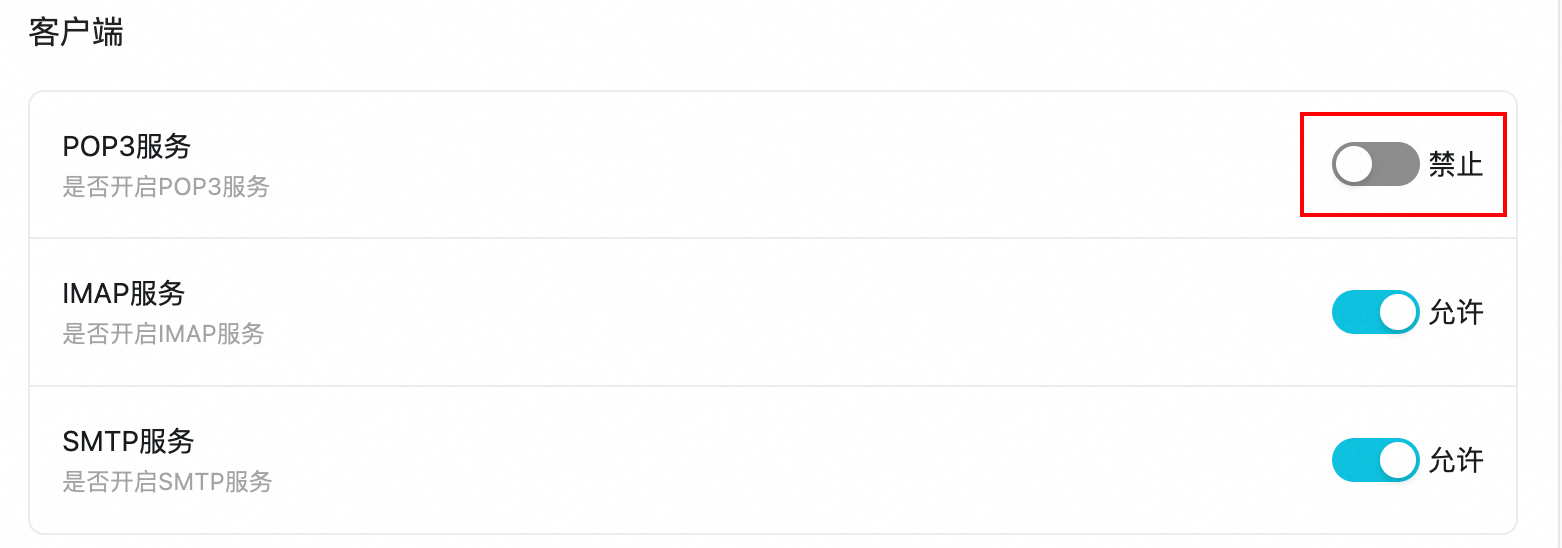Enable the POP3服务 toggle
The image size is (1562, 548).
point(1375,164)
